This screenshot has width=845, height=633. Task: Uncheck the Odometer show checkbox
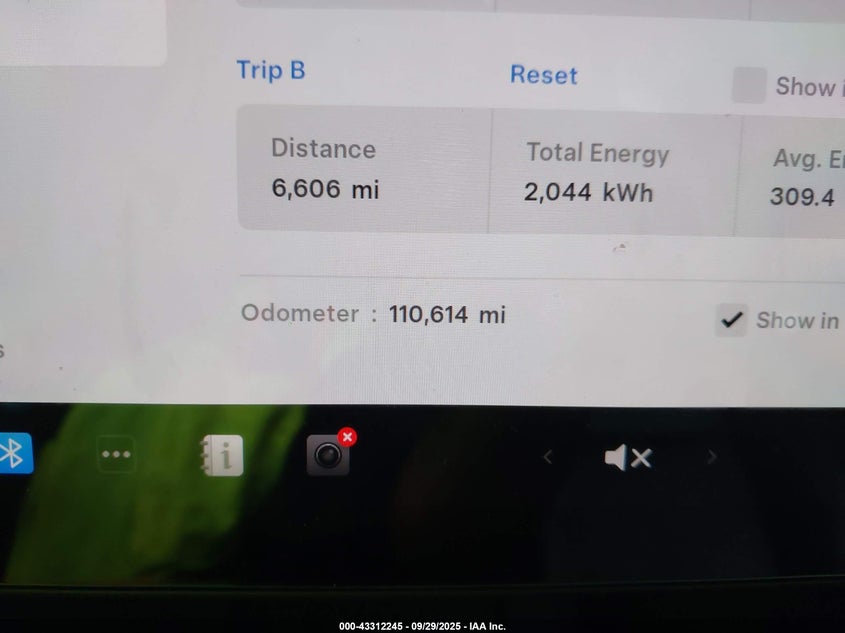732,320
